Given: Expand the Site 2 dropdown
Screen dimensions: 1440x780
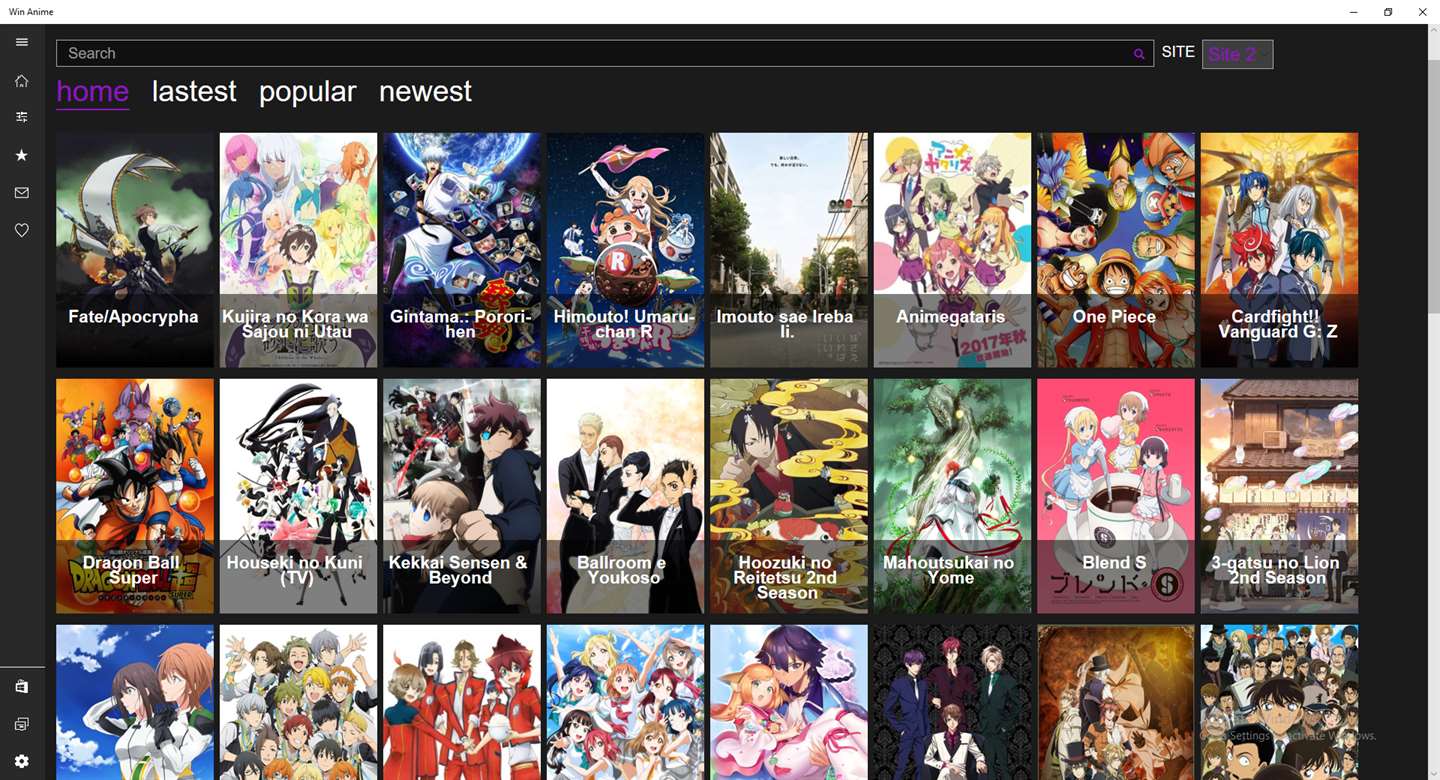Looking at the screenshot, I should (x=1237, y=54).
